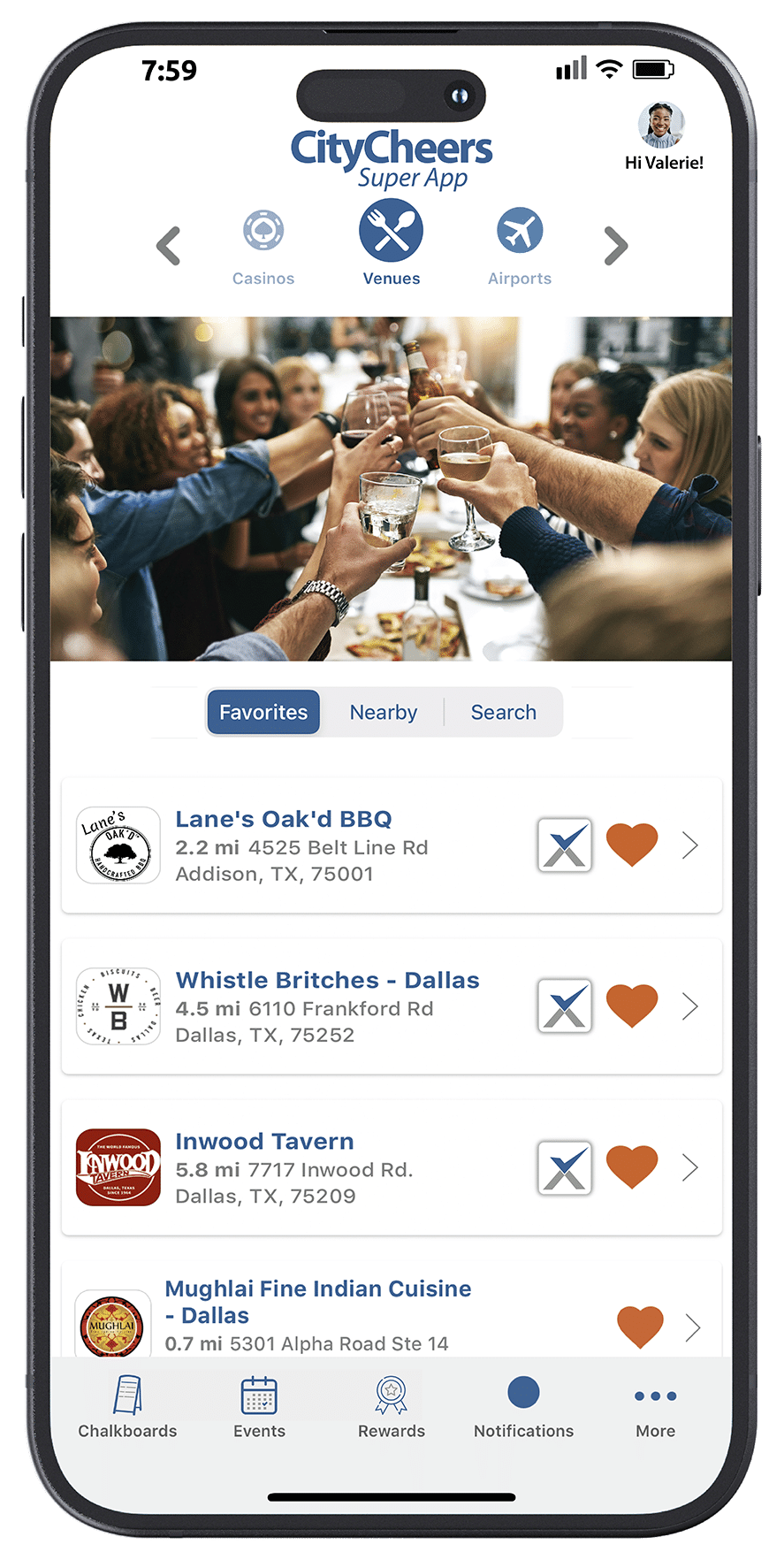Image resolution: width=784 pixels, height=1560 pixels.
Task: Open Inwood Tavern venue chevron
Action: (x=690, y=1167)
